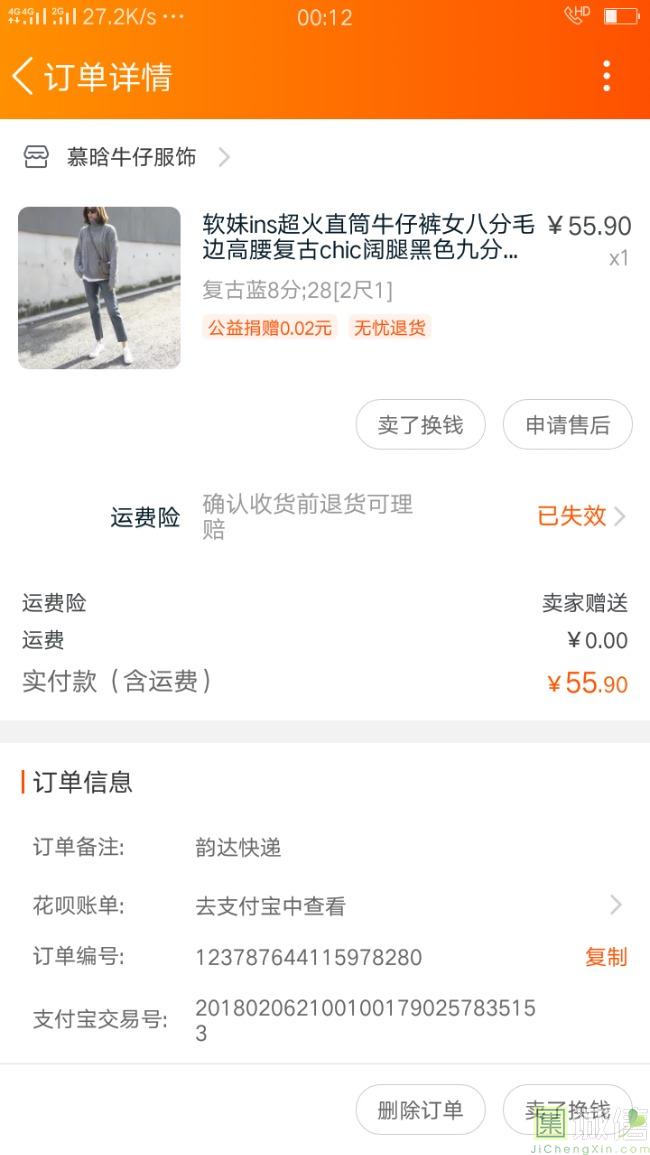The width and height of the screenshot is (650, 1155).
Task: Go back from 订单详情 page
Action: 23,76
